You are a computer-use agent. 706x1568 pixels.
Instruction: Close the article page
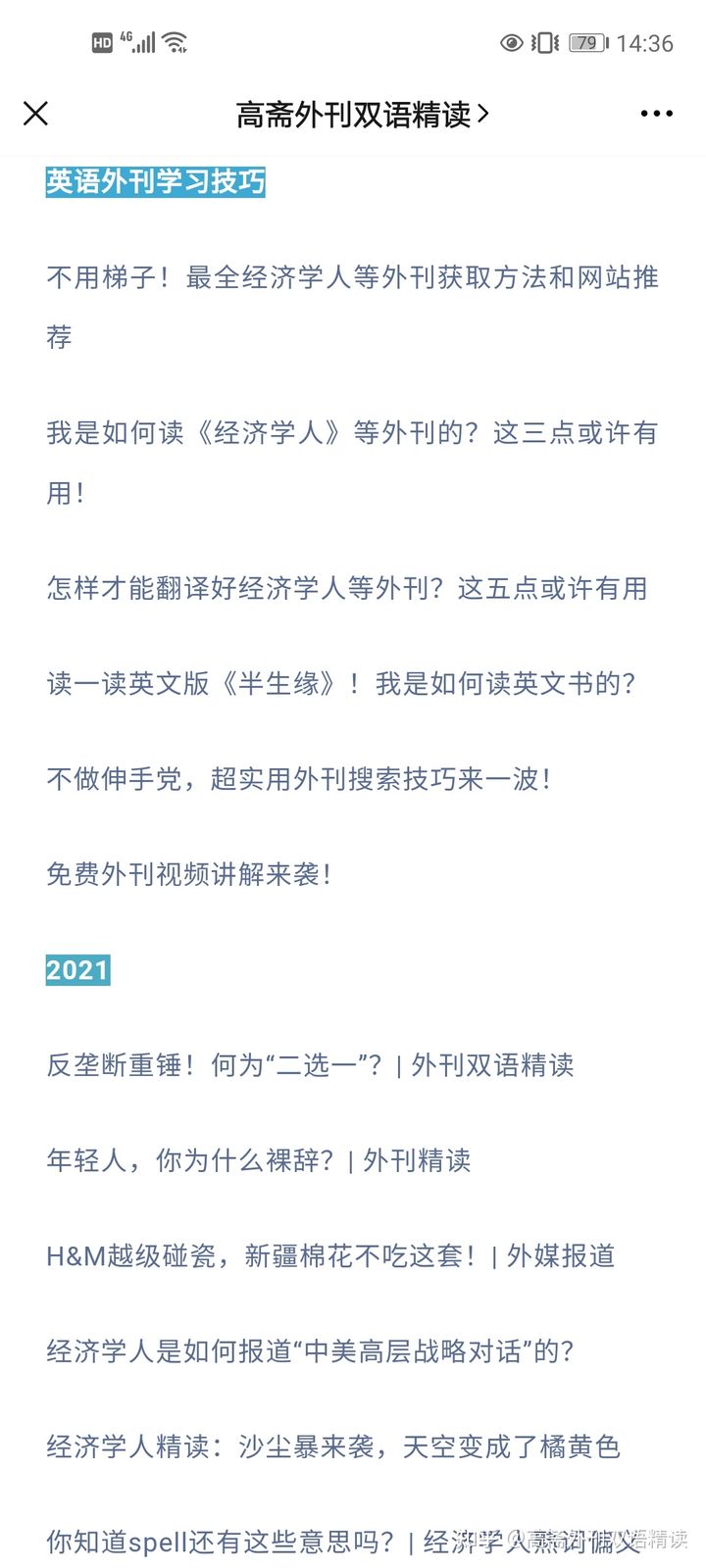[x=35, y=114]
